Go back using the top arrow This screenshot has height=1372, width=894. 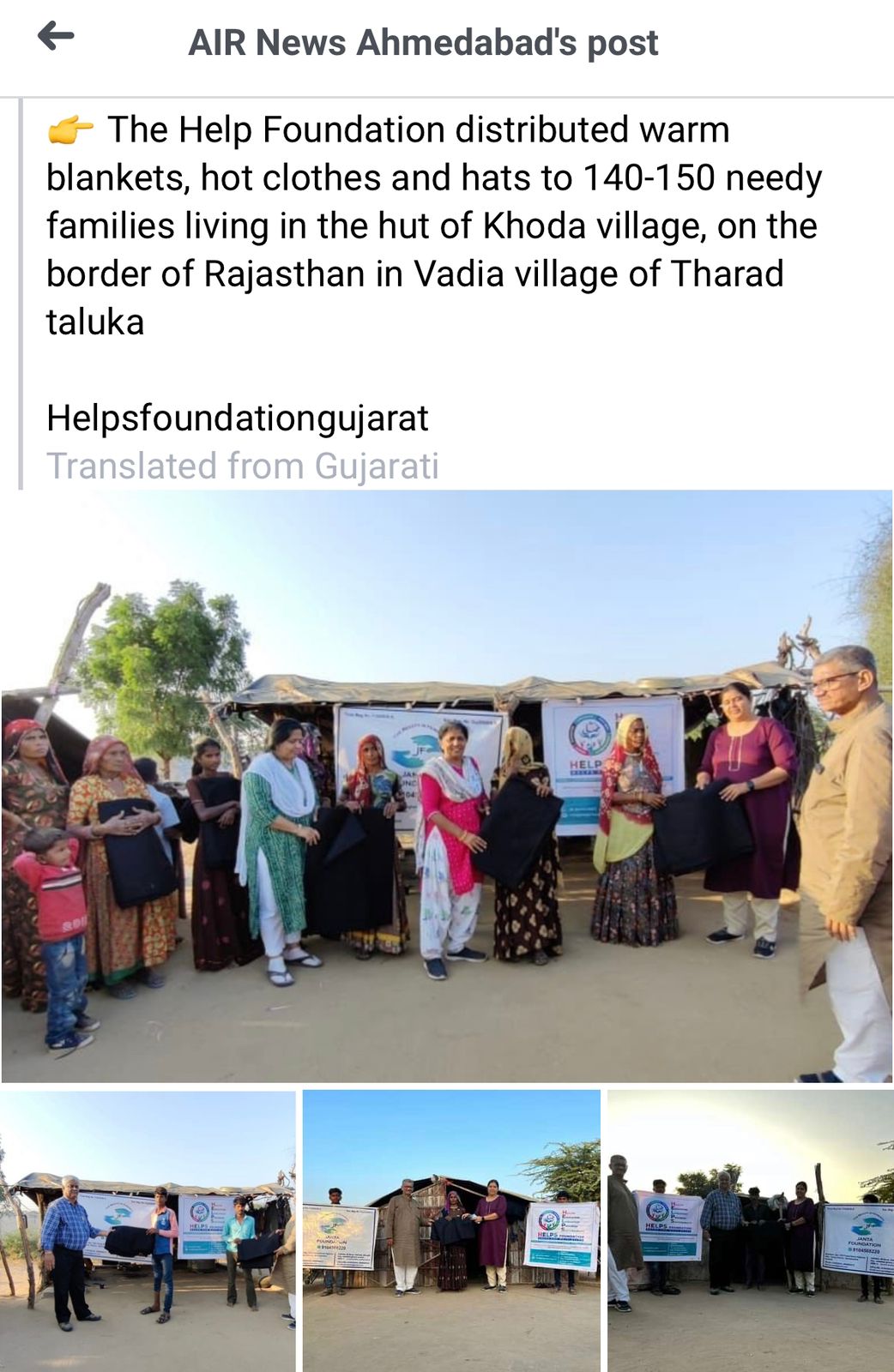(56, 37)
